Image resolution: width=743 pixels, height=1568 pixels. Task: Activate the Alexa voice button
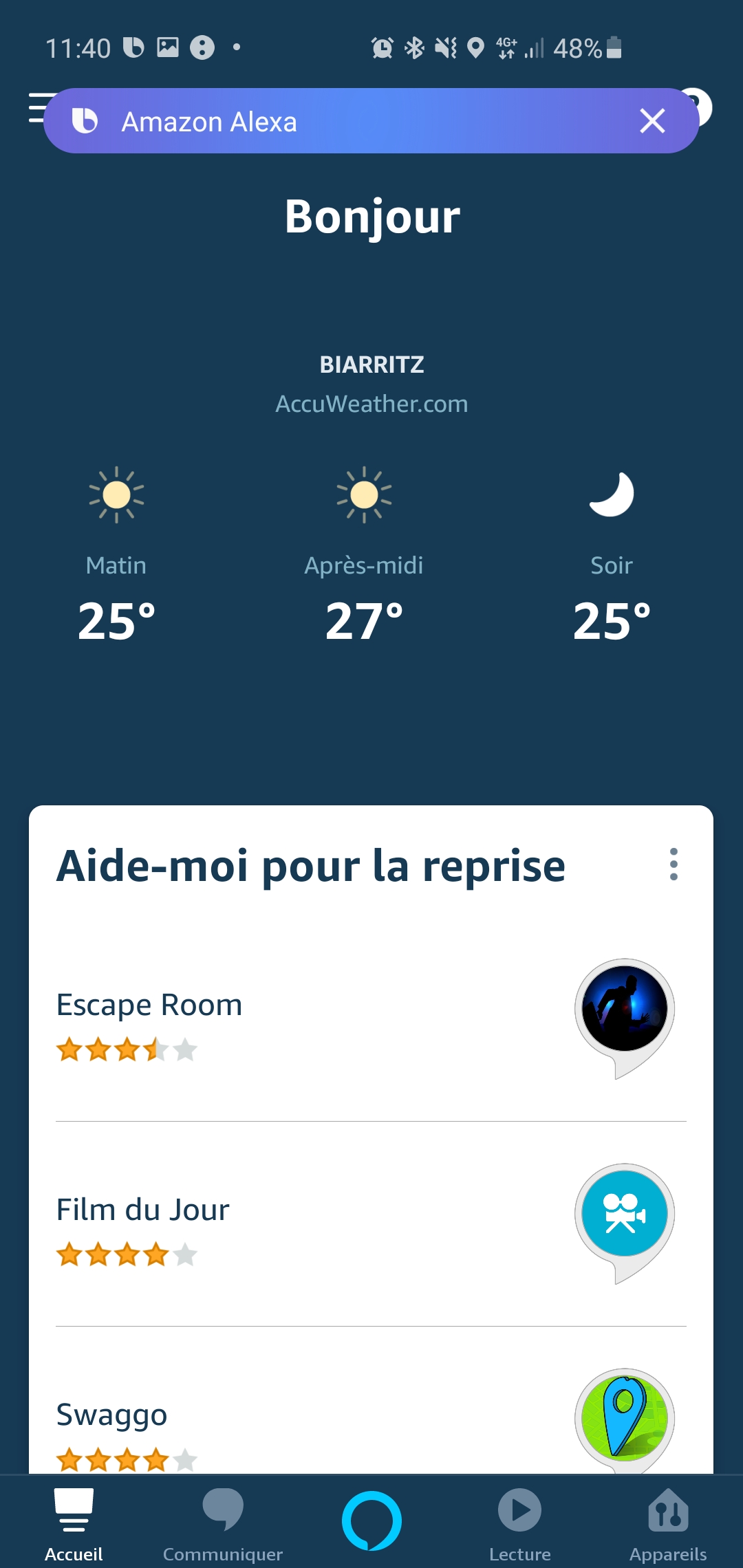[371, 1521]
